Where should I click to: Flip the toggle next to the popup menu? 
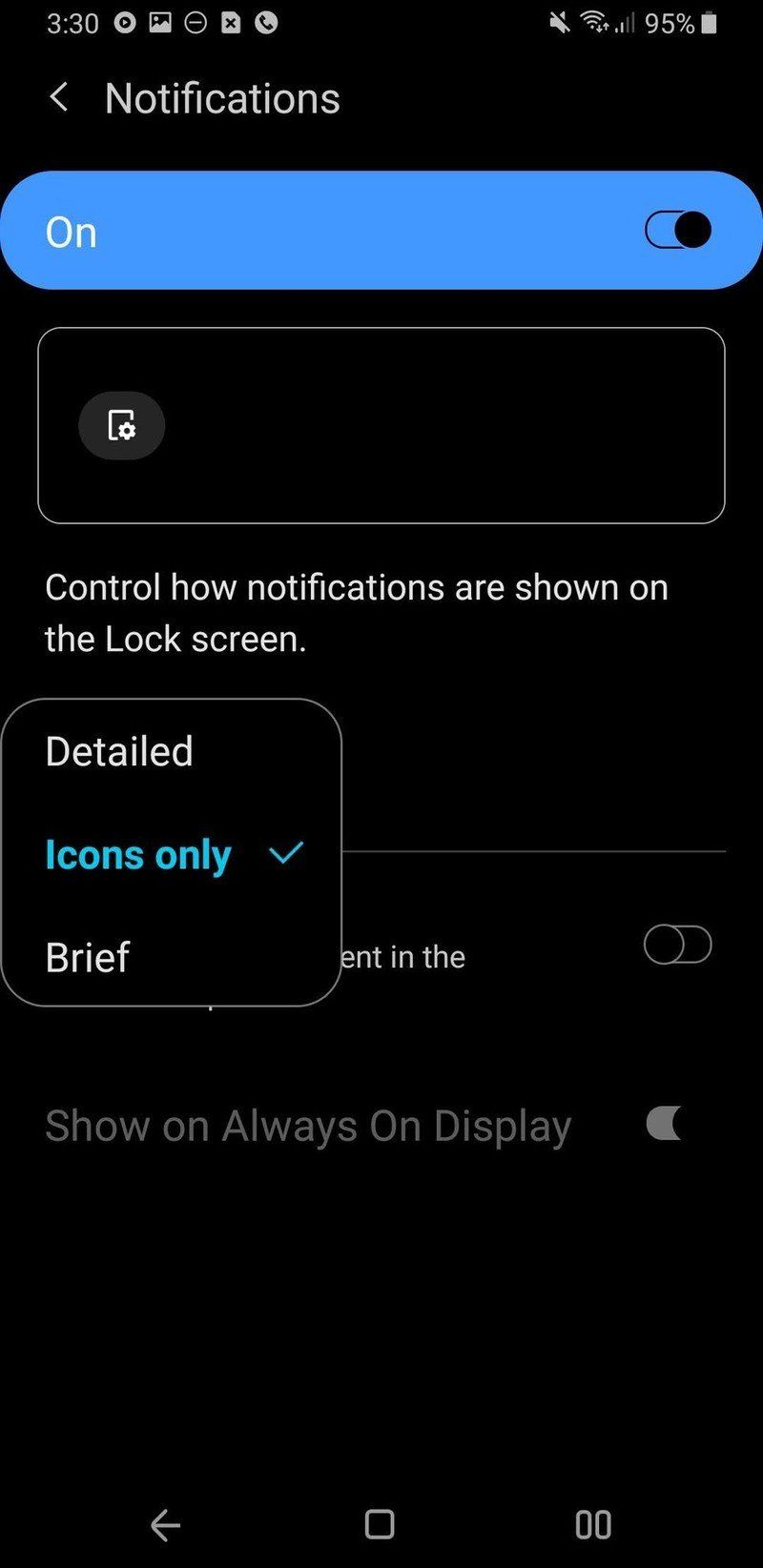pyautogui.click(x=677, y=945)
